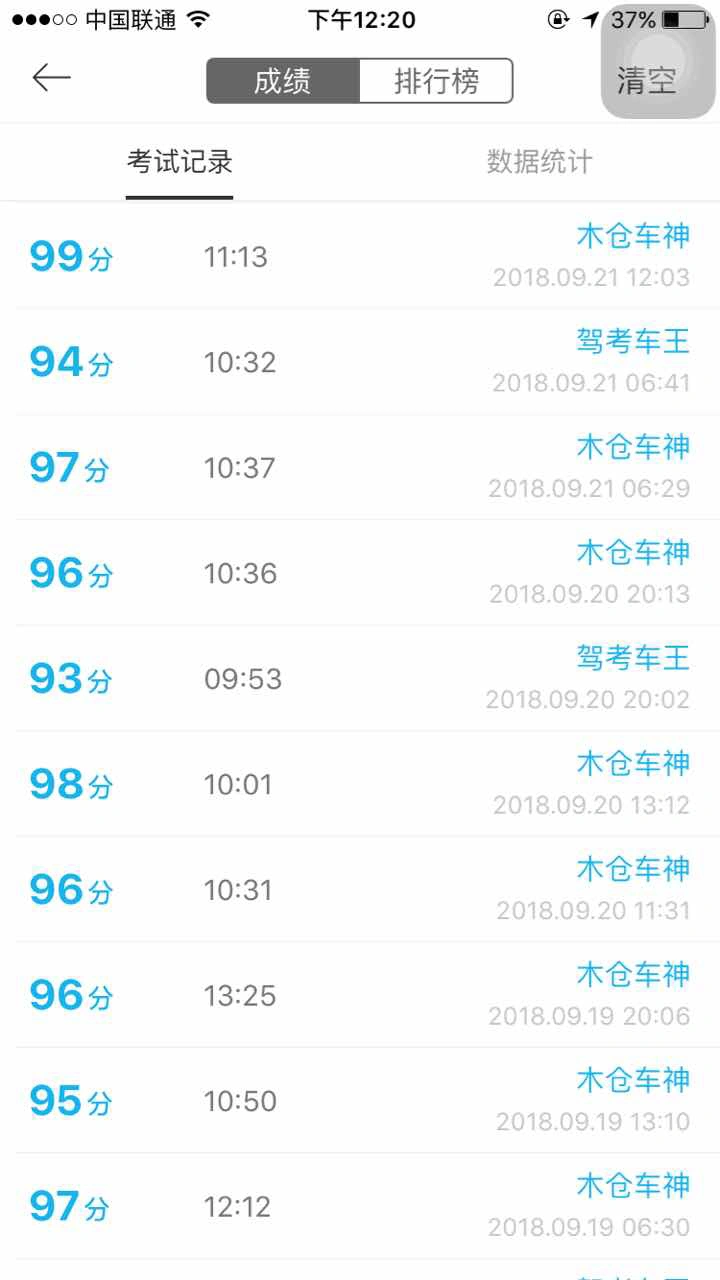This screenshot has height=1280, width=720.
Task: Open the 94分 exam record at 06:41
Action: tap(360, 362)
